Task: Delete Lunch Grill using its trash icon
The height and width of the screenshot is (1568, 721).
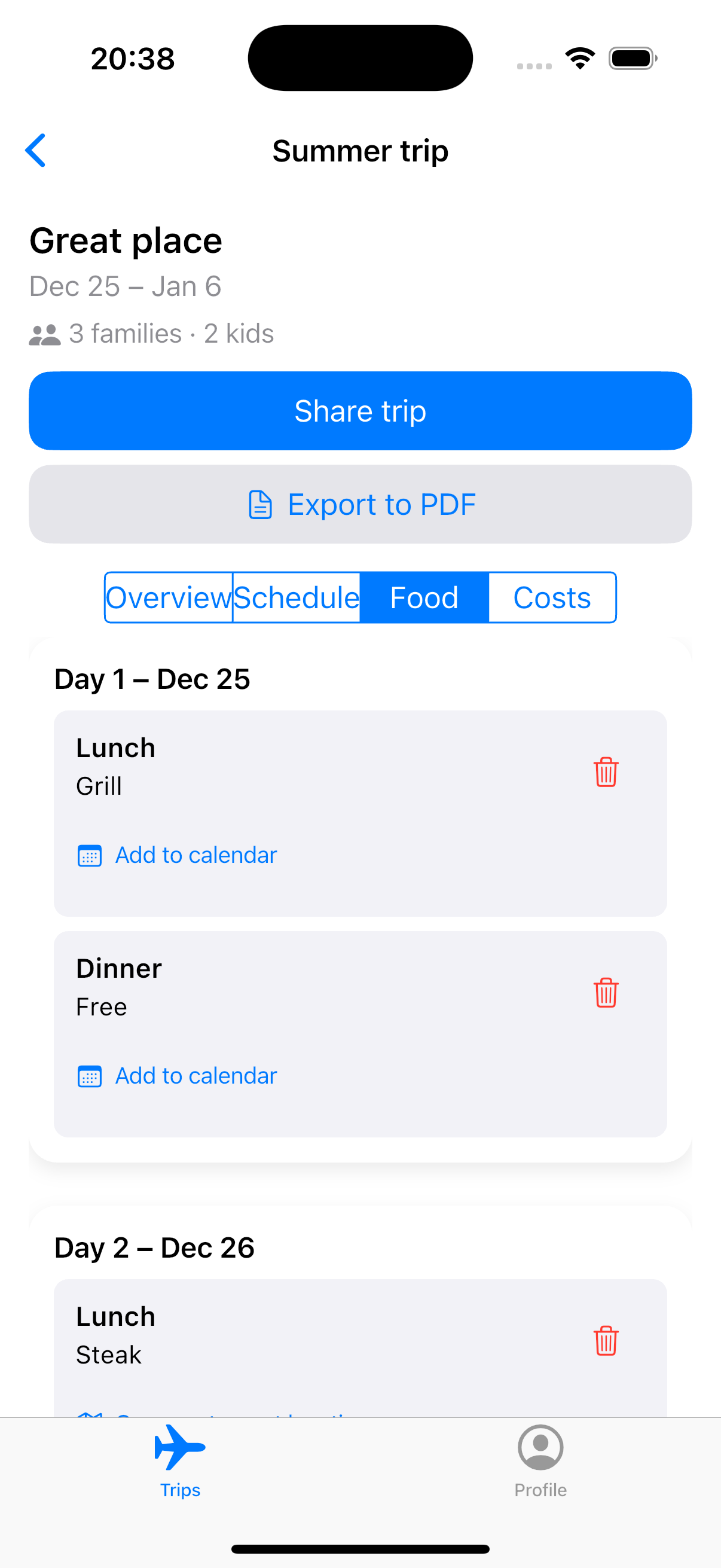Action: click(x=606, y=772)
